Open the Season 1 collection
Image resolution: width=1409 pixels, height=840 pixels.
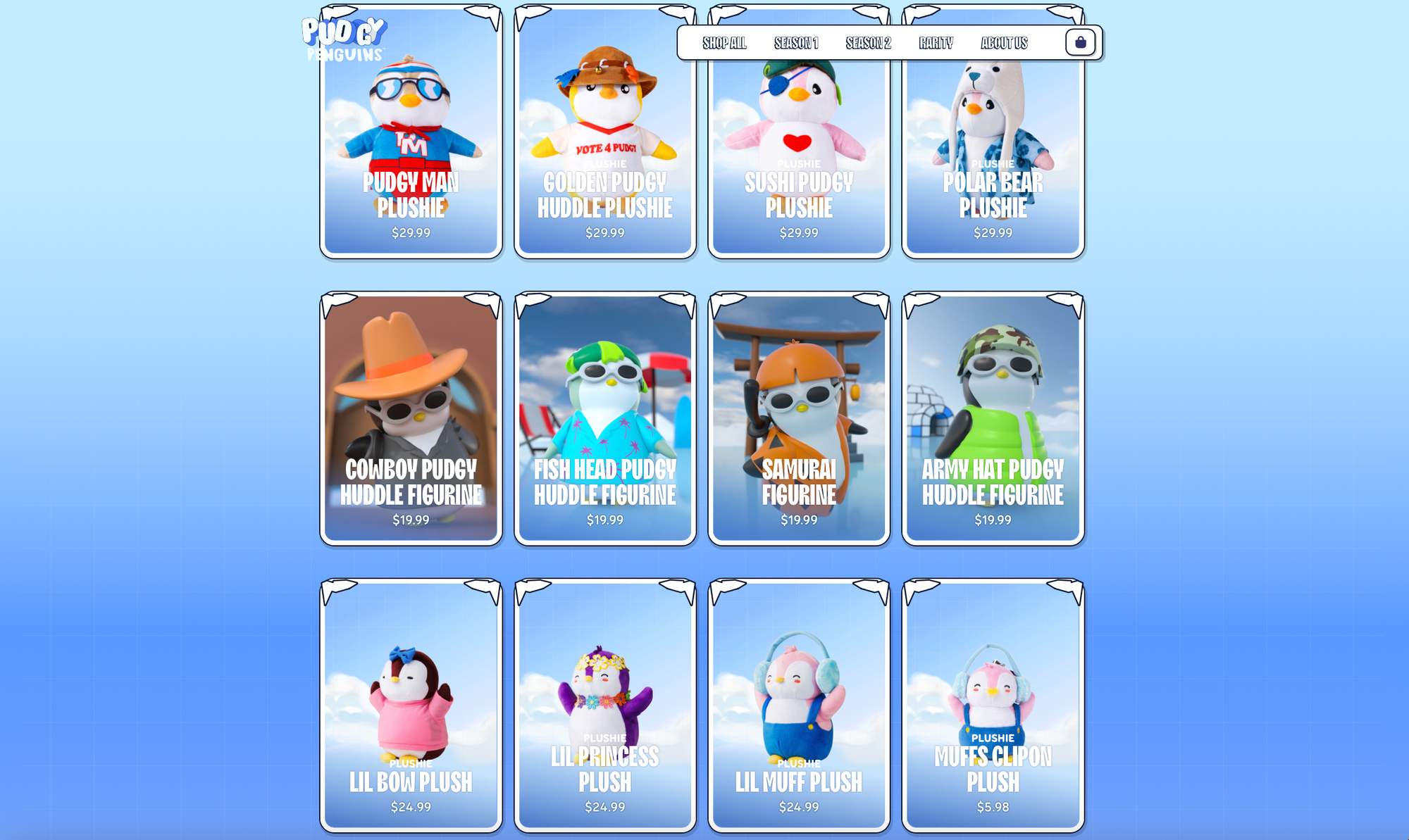(x=796, y=43)
